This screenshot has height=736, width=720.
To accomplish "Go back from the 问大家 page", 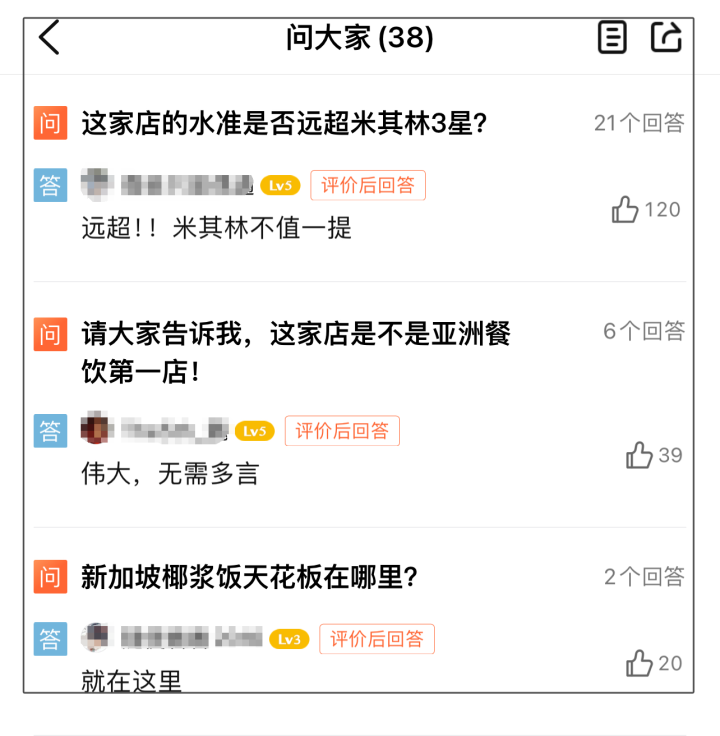I will (49, 38).
